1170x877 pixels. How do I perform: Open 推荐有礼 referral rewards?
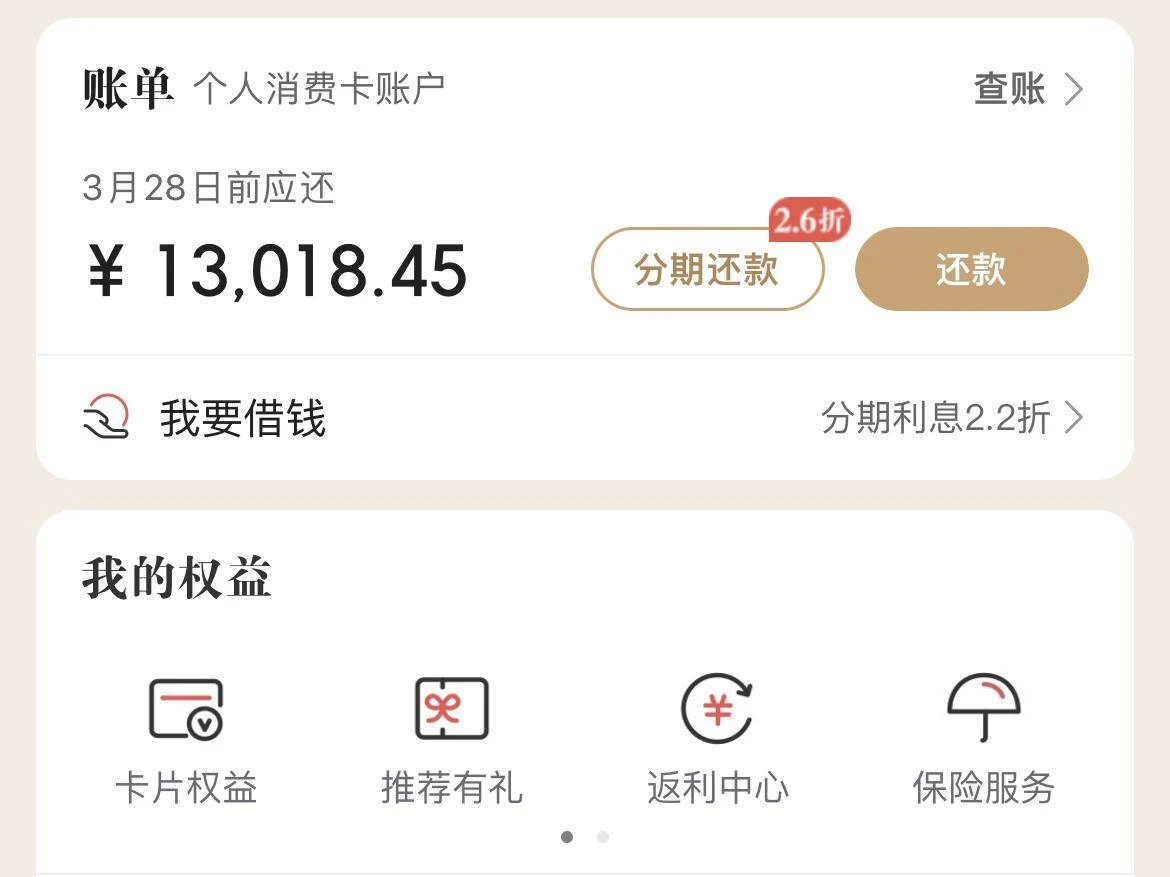pos(452,738)
